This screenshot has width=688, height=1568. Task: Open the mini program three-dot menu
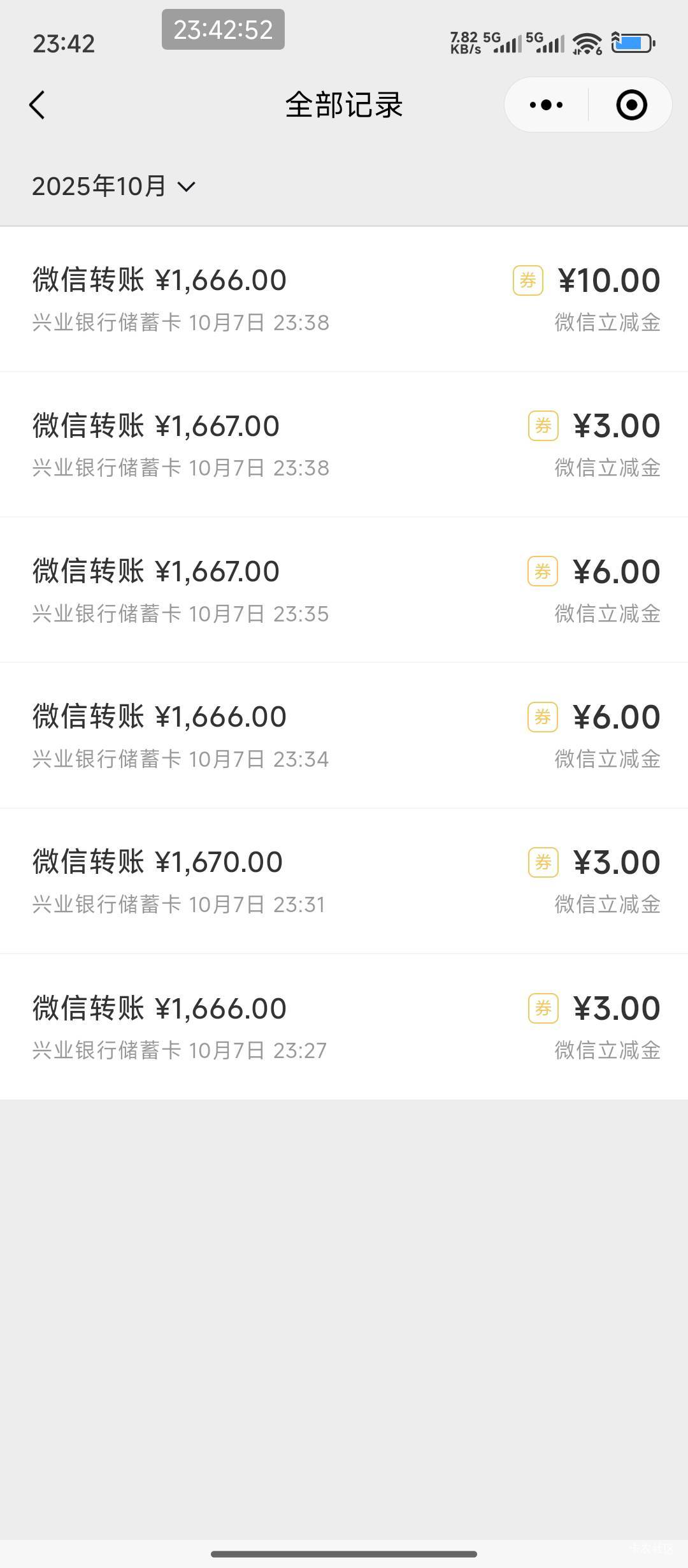coord(546,105)
